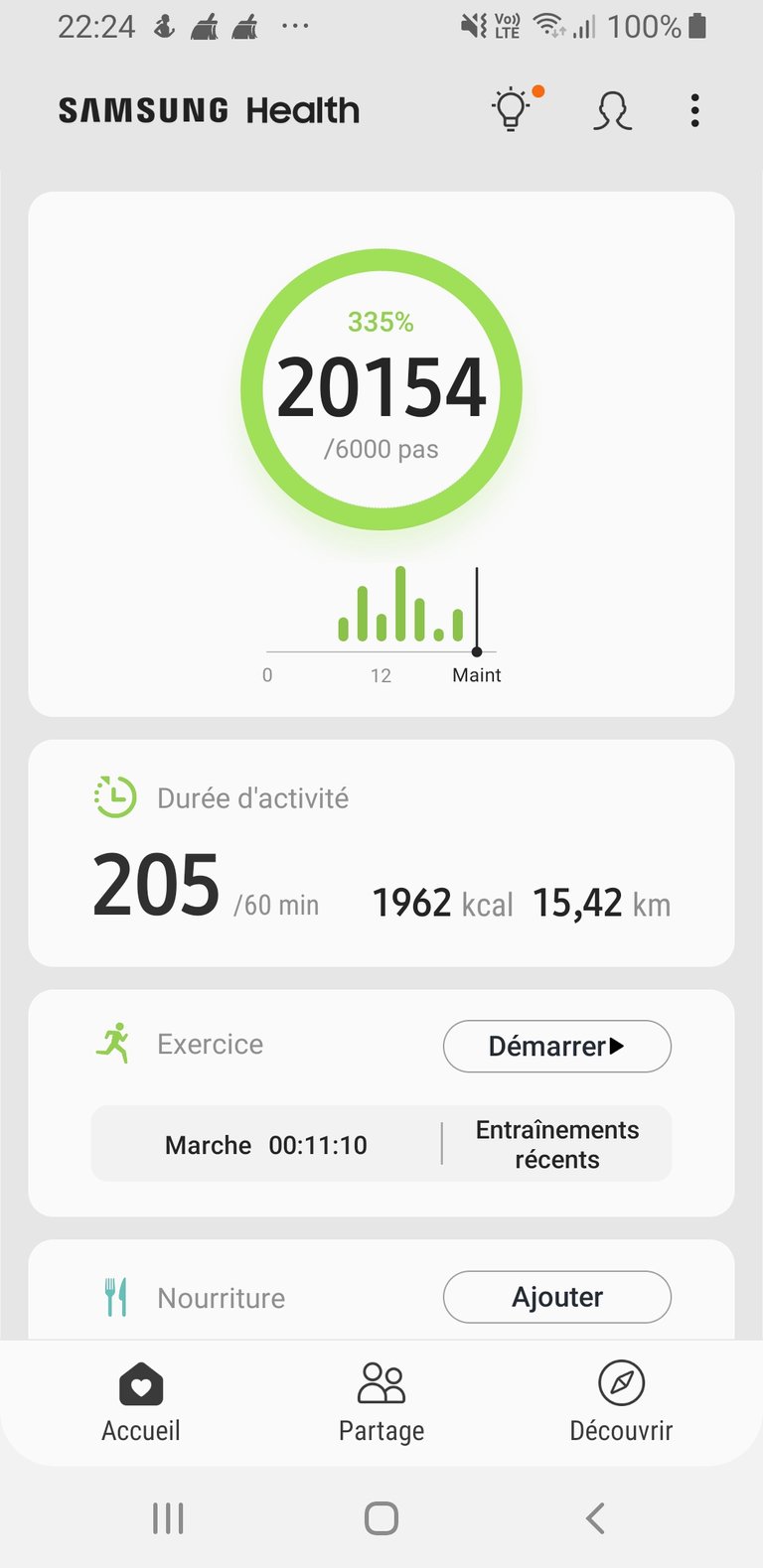Add food with the Ajouter button
The image size is (763, 1568).
556,1297
